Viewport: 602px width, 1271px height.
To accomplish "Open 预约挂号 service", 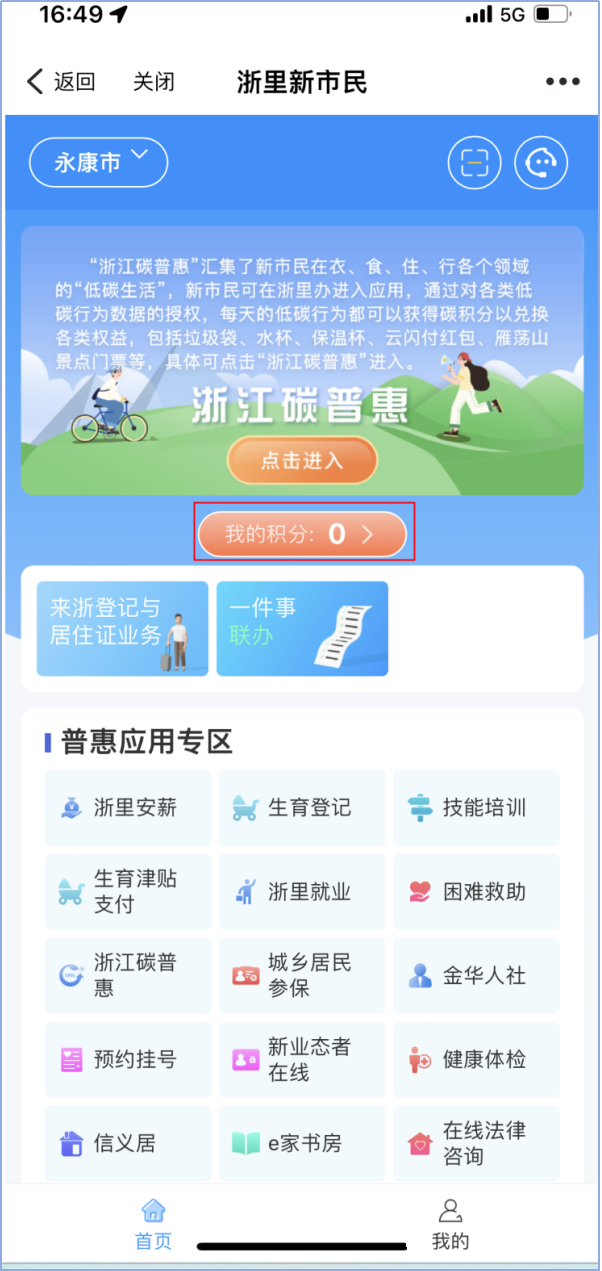I will [x=128, y=1060].
